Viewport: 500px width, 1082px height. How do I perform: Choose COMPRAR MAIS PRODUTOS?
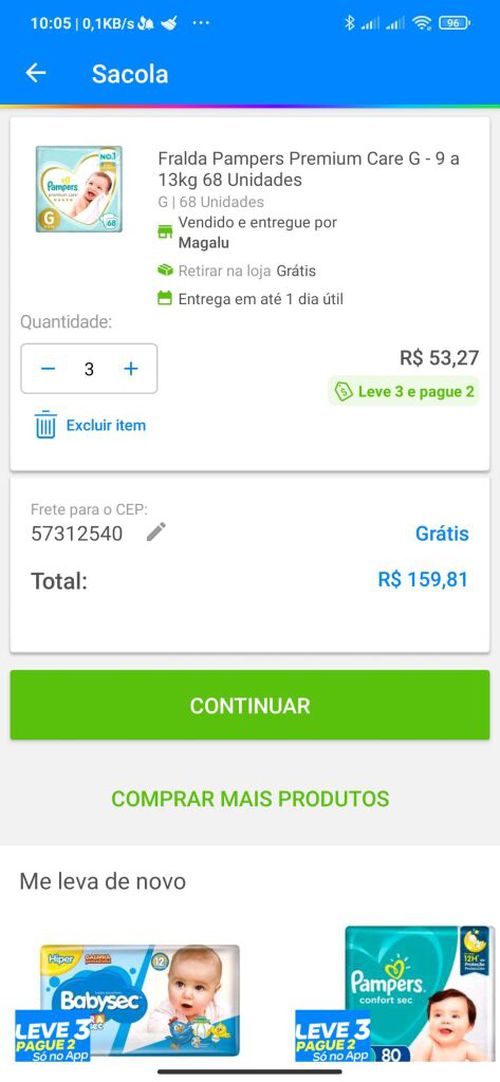point(250,798)
